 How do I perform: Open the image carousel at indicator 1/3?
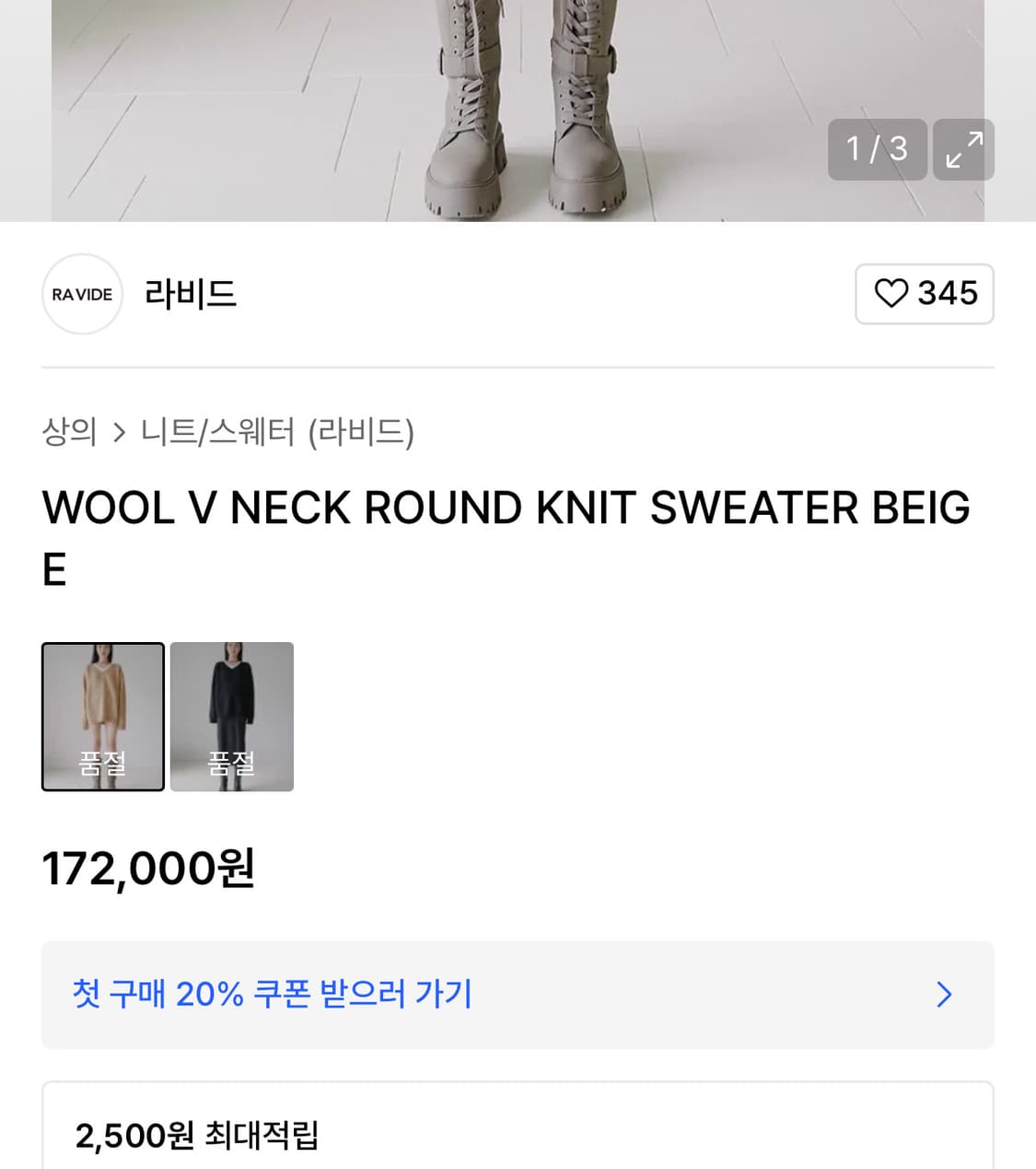point(877,149)
